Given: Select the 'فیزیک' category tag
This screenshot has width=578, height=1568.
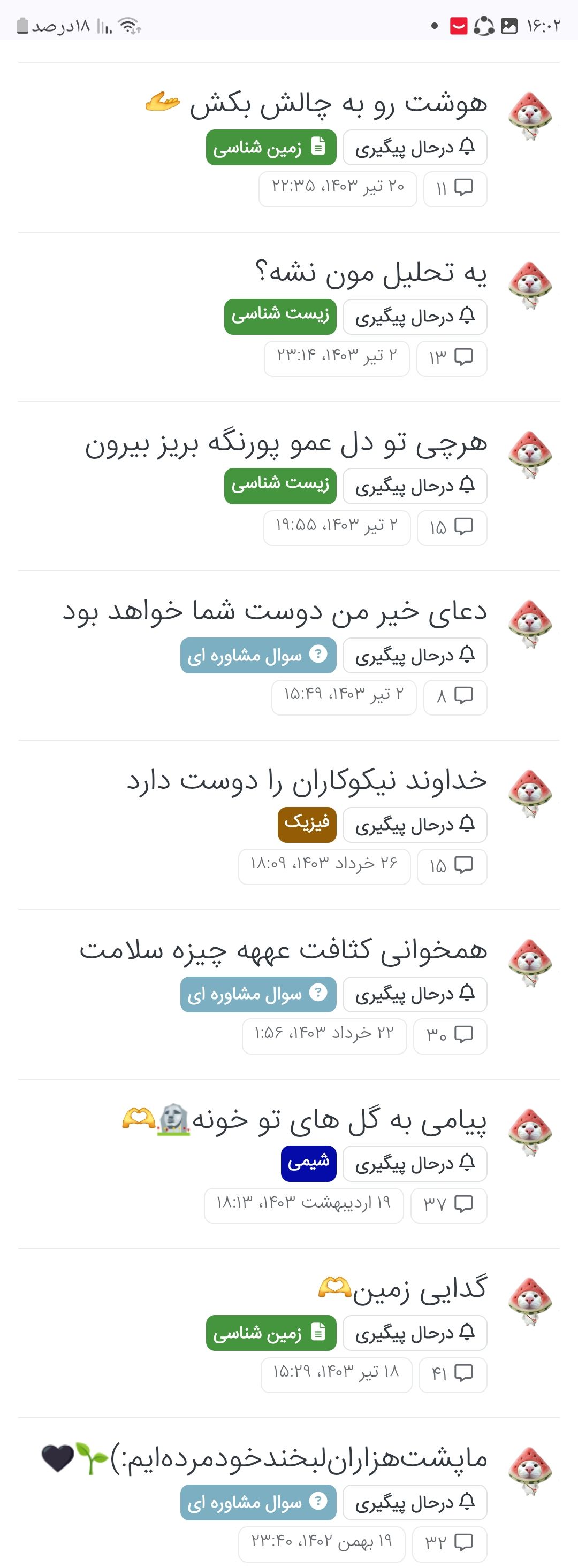Looking at the screenshot, I should tap(307, 824).
